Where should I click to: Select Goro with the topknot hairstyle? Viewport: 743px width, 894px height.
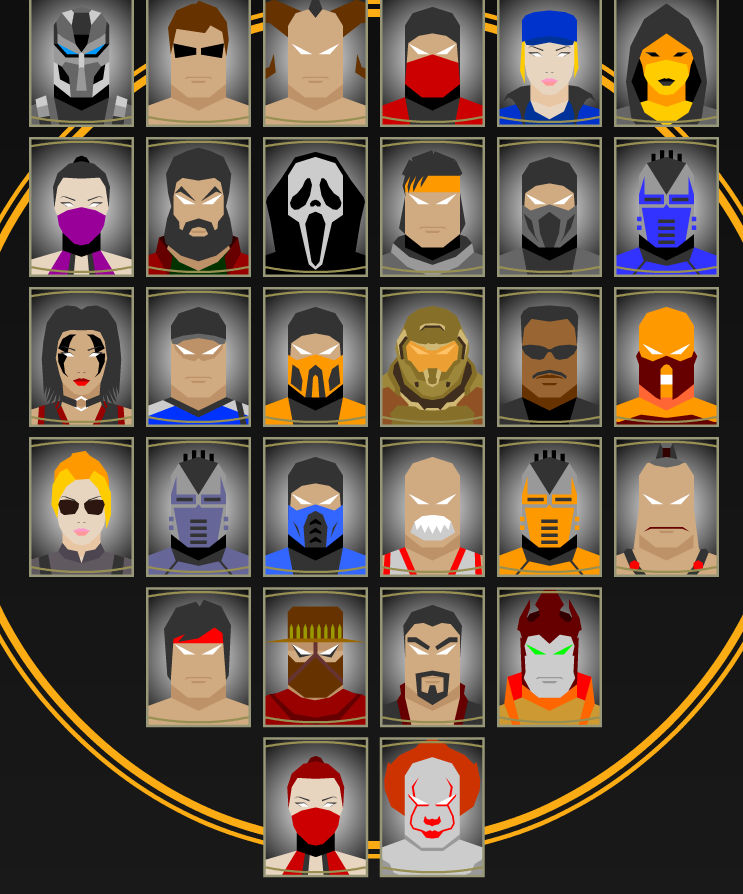click(664, 505)
